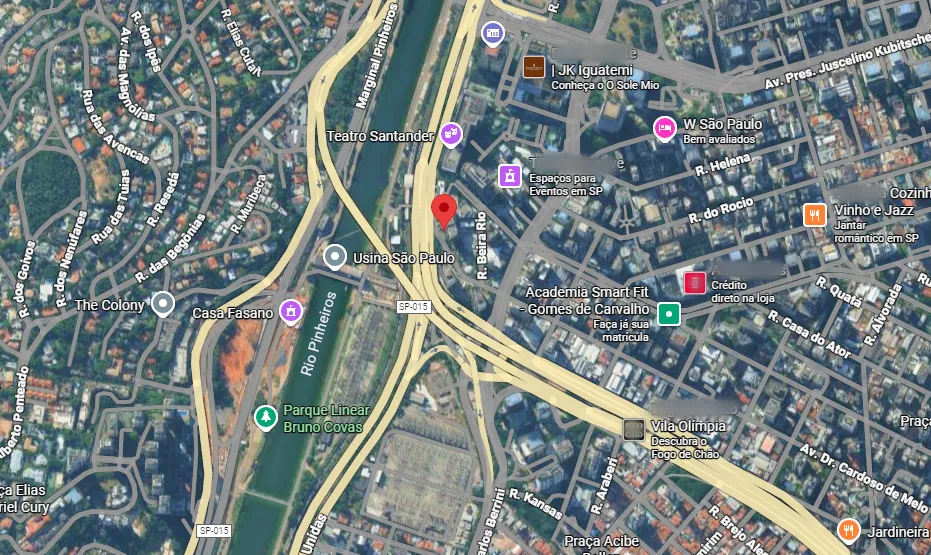Screen dimensions: 931x555
Task: Open Teatro Santander place marker
Action: [452, 133]
